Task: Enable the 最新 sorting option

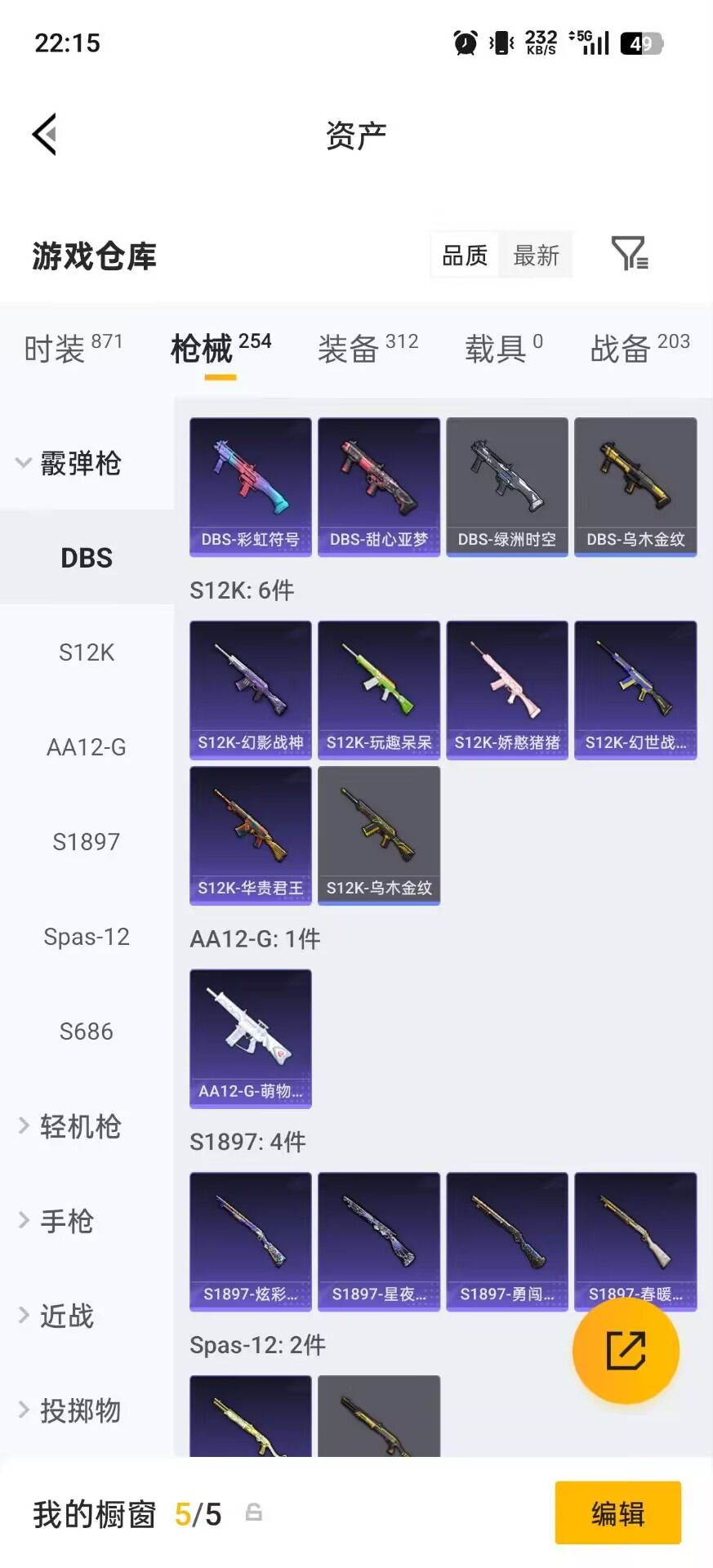Action: point(536,256)
